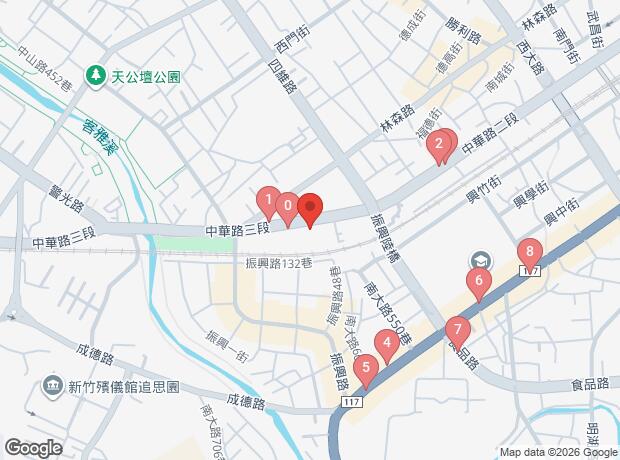Tap the school graduation cap place icon
620x460 pixels.
tap(480, 261)
